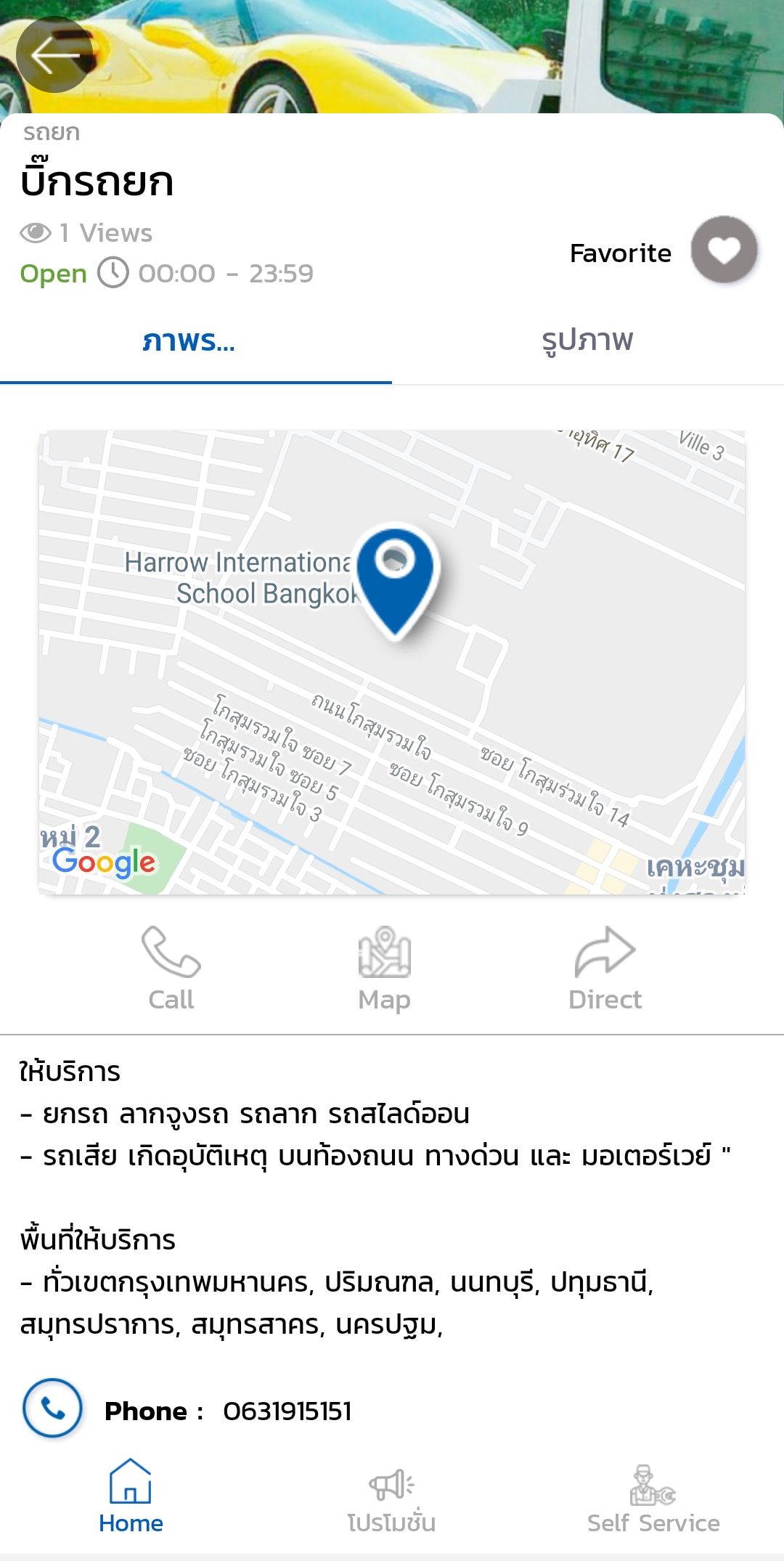
Task: Switch to Self Service tab
Action: pos(653,1497)
